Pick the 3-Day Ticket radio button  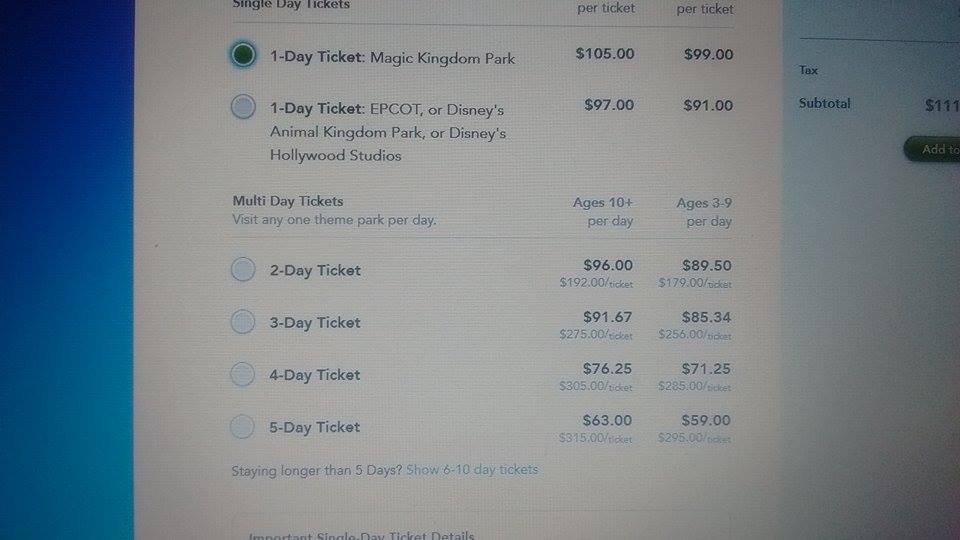point(243,322)
